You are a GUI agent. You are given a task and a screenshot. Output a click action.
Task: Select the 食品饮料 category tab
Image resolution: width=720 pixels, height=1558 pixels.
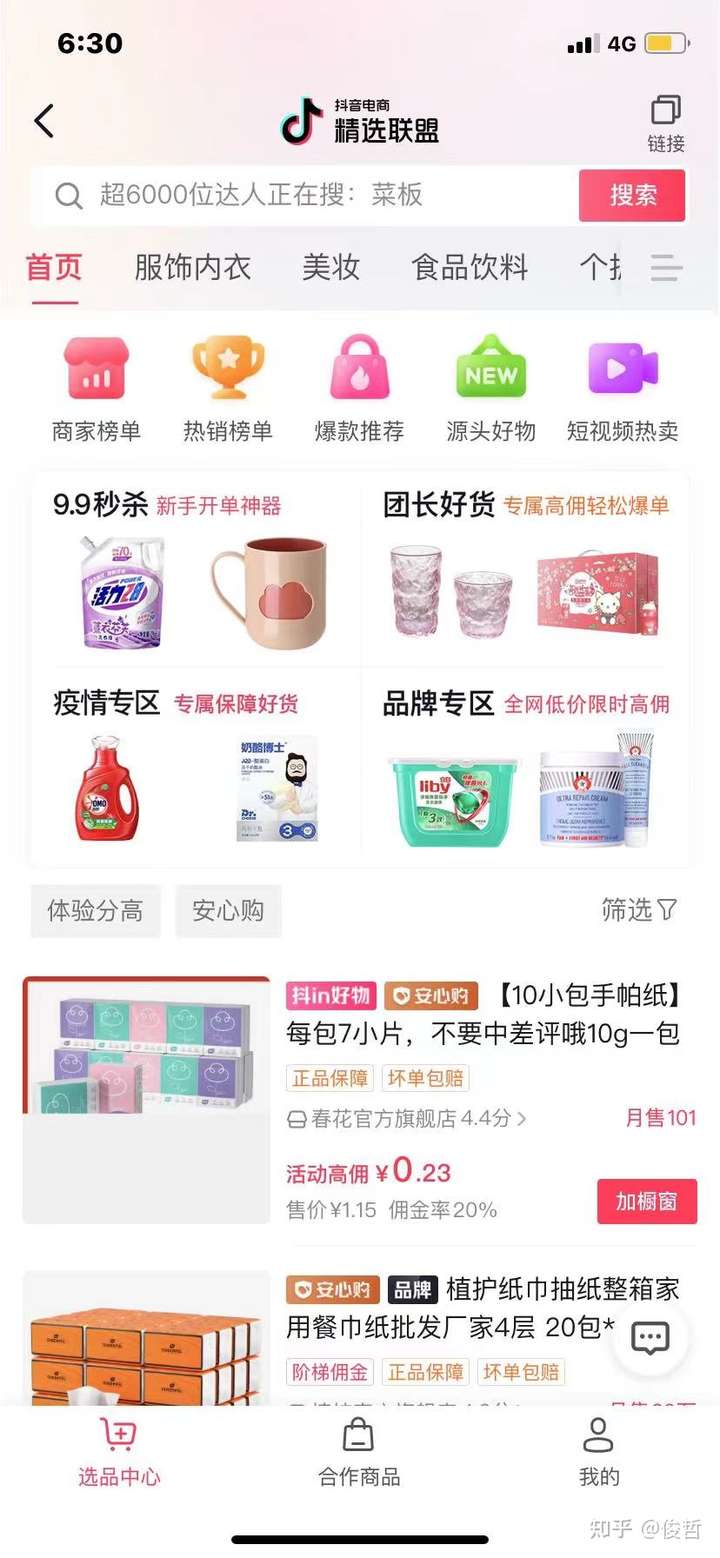pyautogui.click(x=469, y=267)
